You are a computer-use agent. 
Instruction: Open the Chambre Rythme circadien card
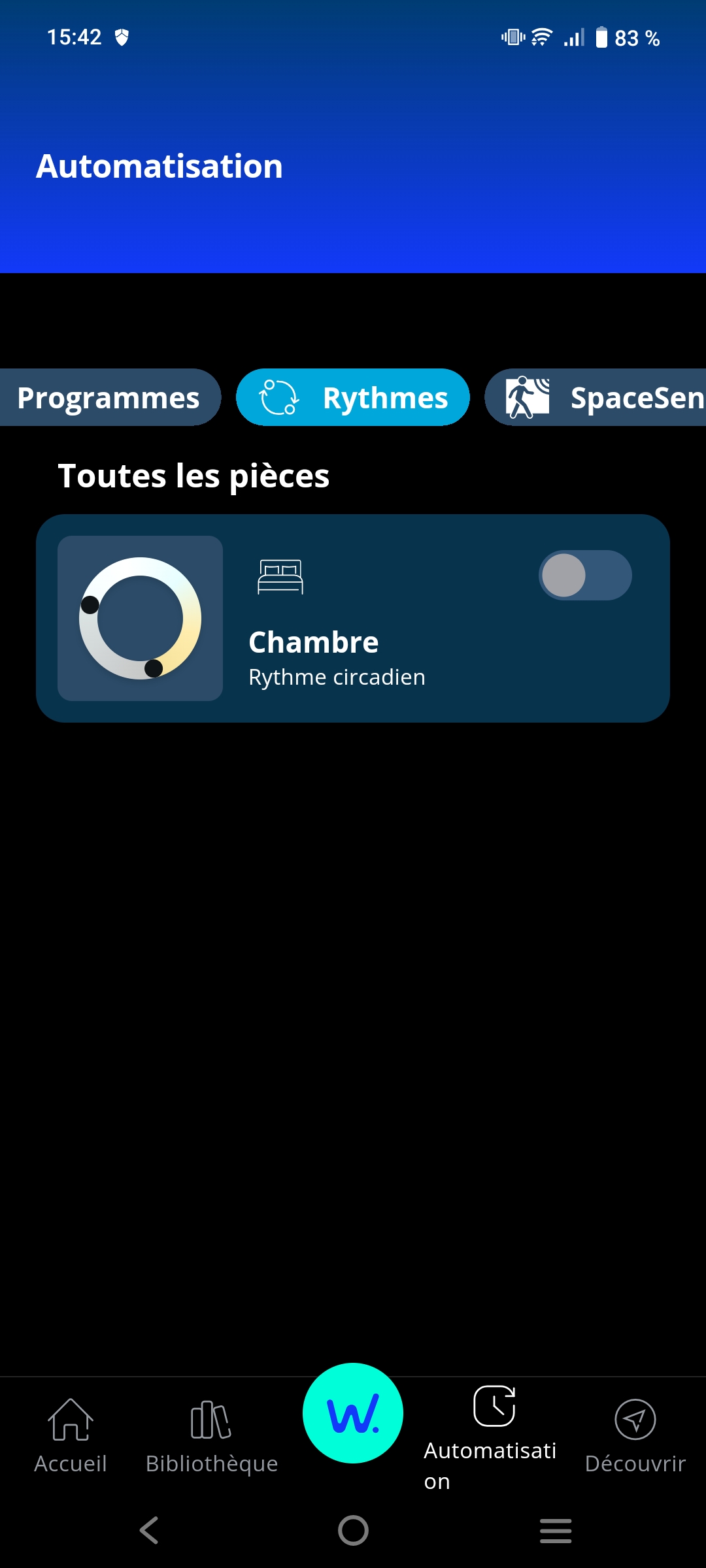click(353, 618)
